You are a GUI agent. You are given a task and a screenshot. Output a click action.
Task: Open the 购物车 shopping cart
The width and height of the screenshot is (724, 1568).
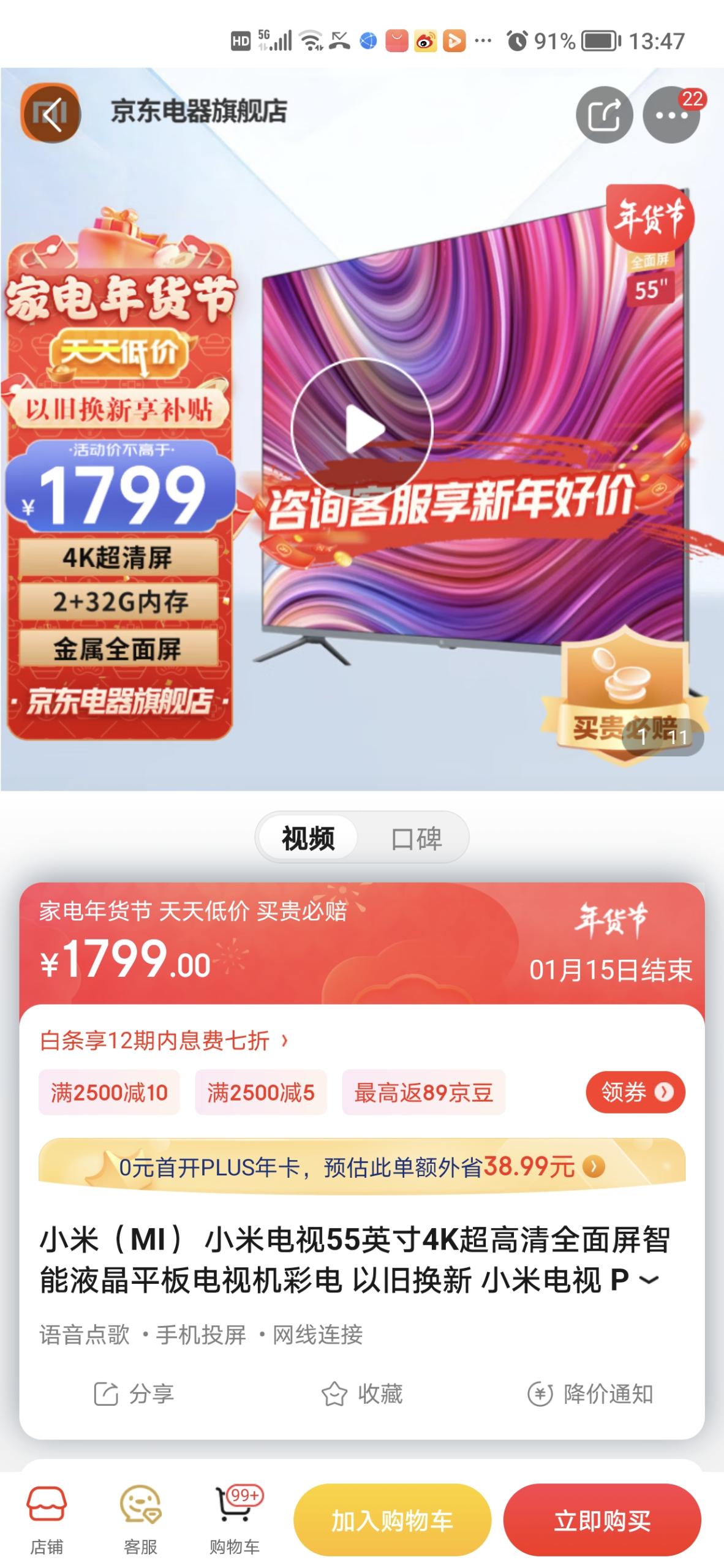(235, 1520)
